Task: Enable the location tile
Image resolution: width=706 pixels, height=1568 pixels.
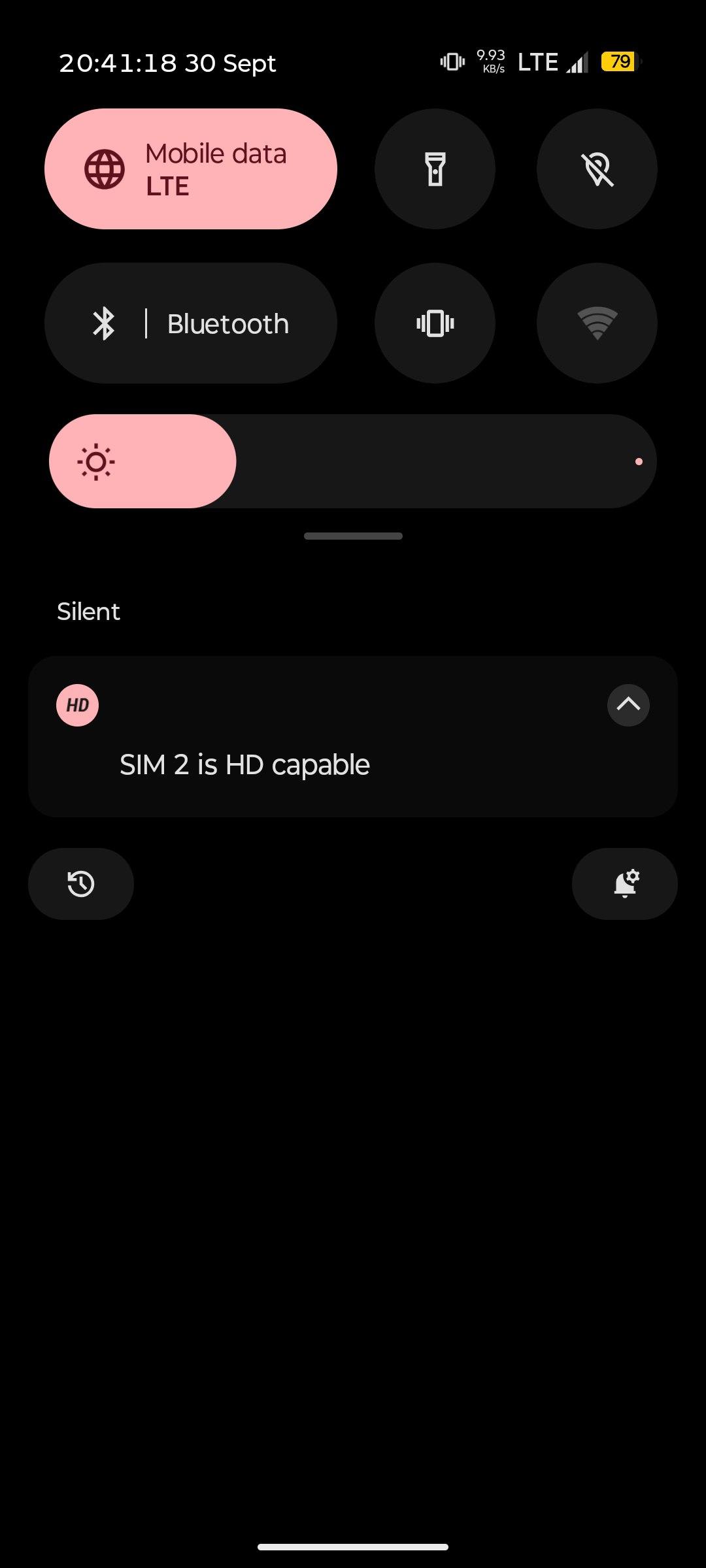Action: tap(597, 169)
